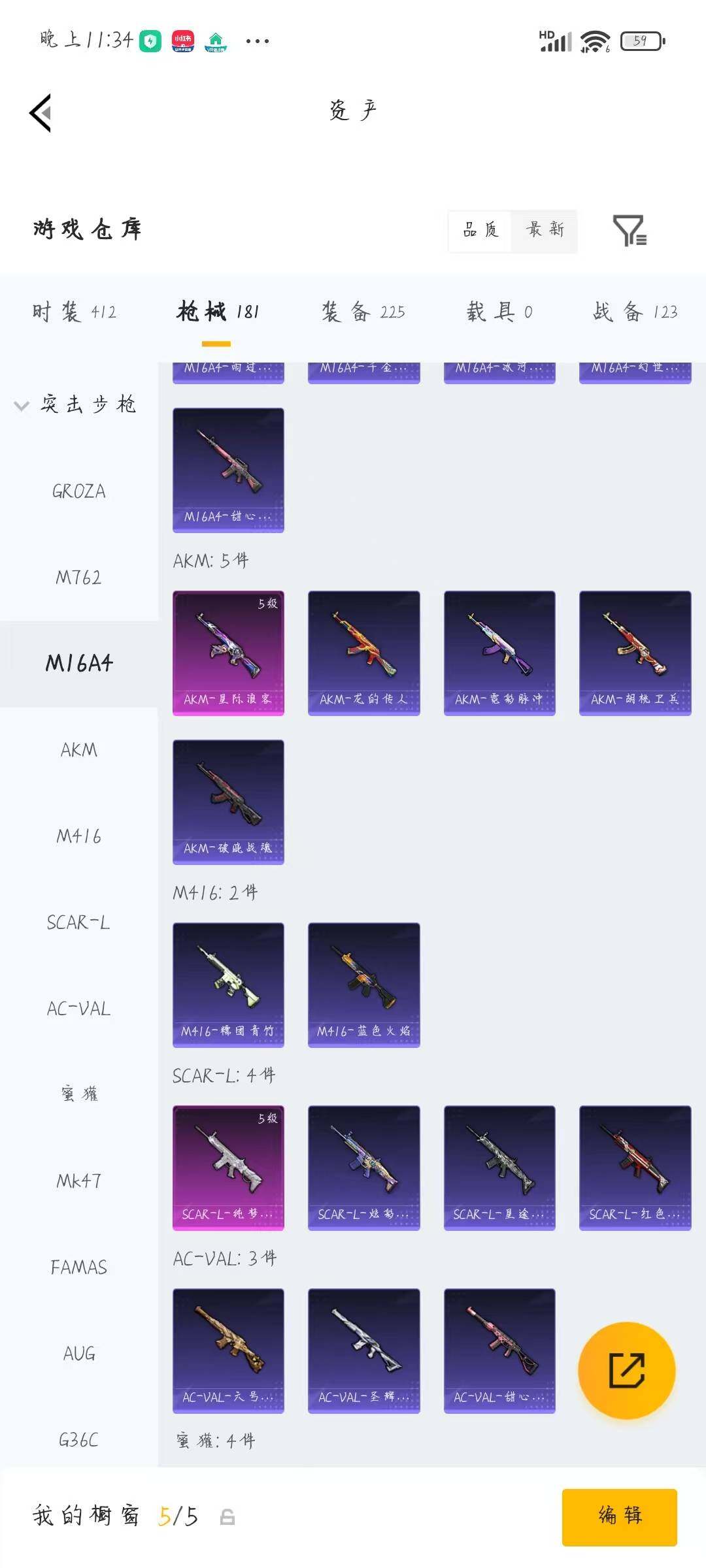This screenshot has width=706, height=1568.
Task: Switch to the 时装 412 tab
Action: click(x=75, y=312)
